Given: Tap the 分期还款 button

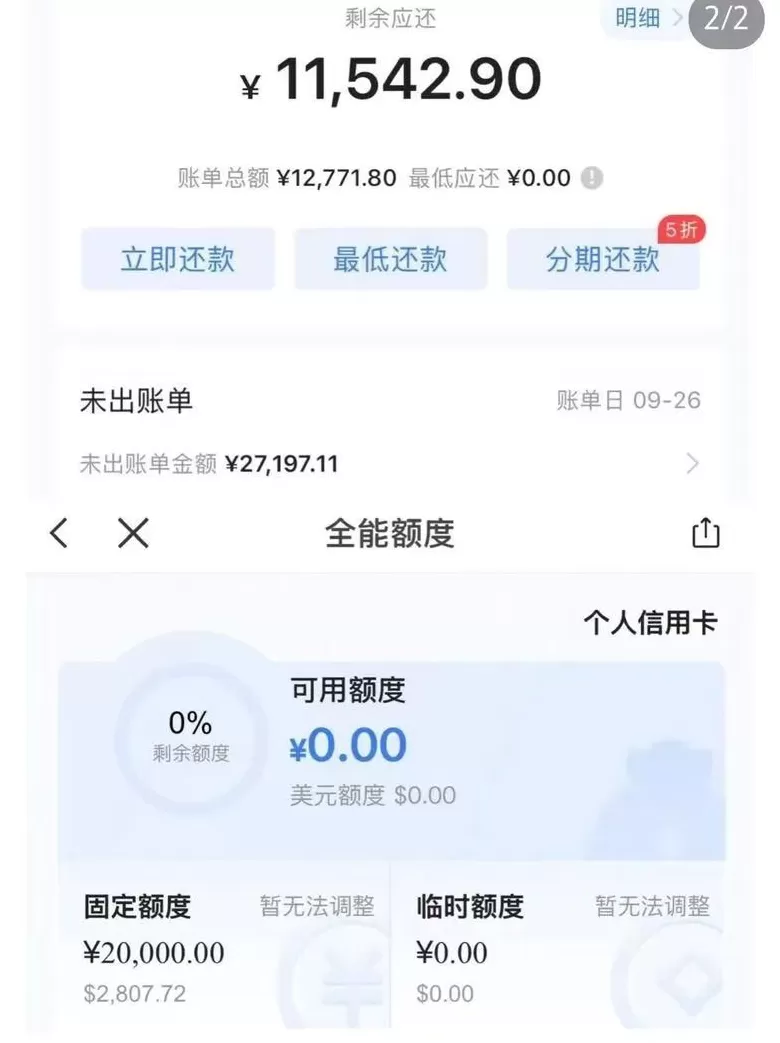Looking at the screenshot, I should tap(603, 259).
